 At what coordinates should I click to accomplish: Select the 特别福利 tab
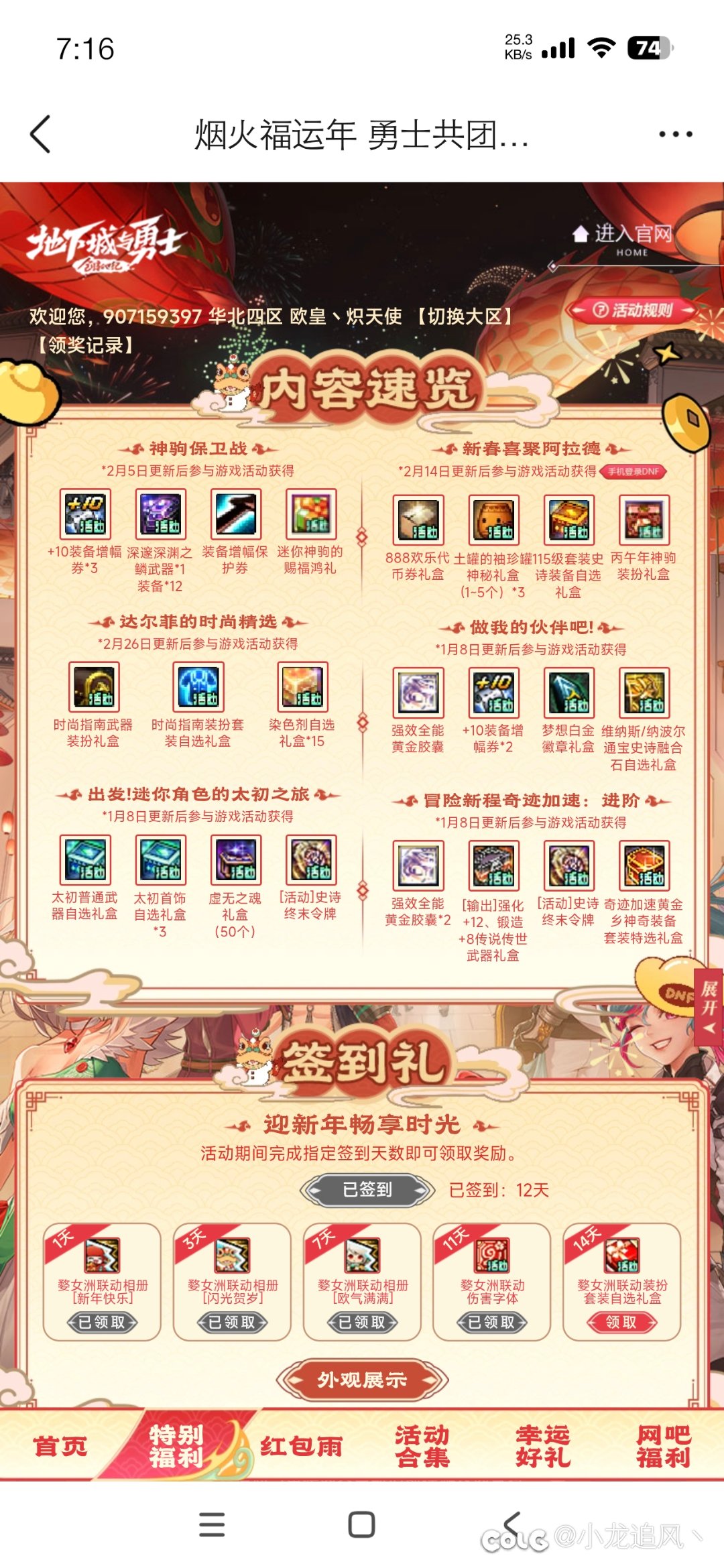[x=176, y=1446]
